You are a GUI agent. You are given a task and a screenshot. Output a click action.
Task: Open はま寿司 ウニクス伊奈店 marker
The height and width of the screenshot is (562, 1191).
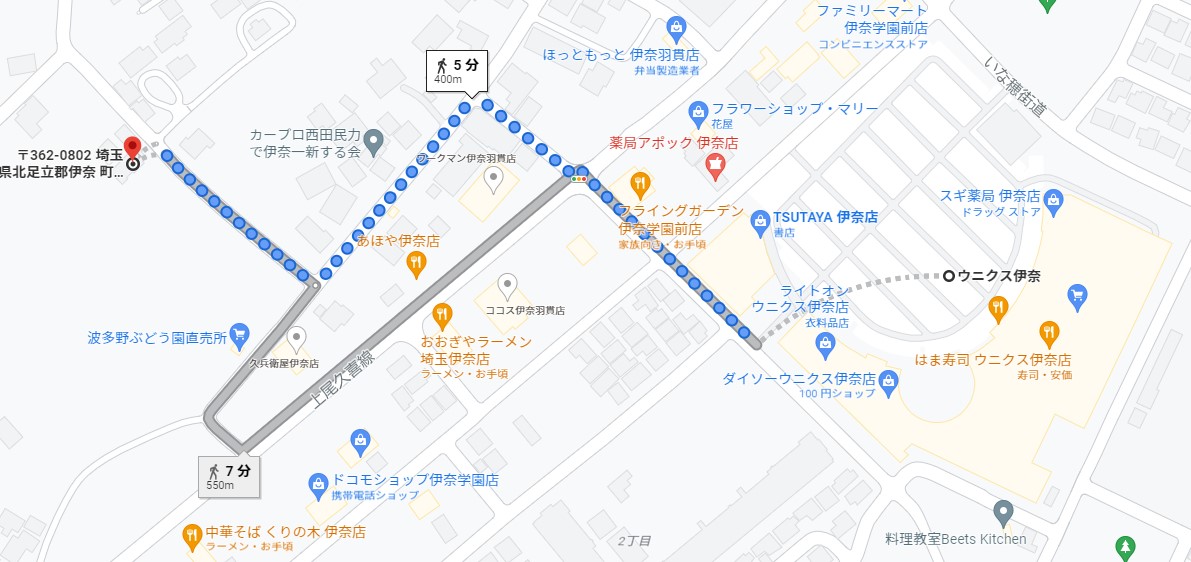click(1048, 332)
